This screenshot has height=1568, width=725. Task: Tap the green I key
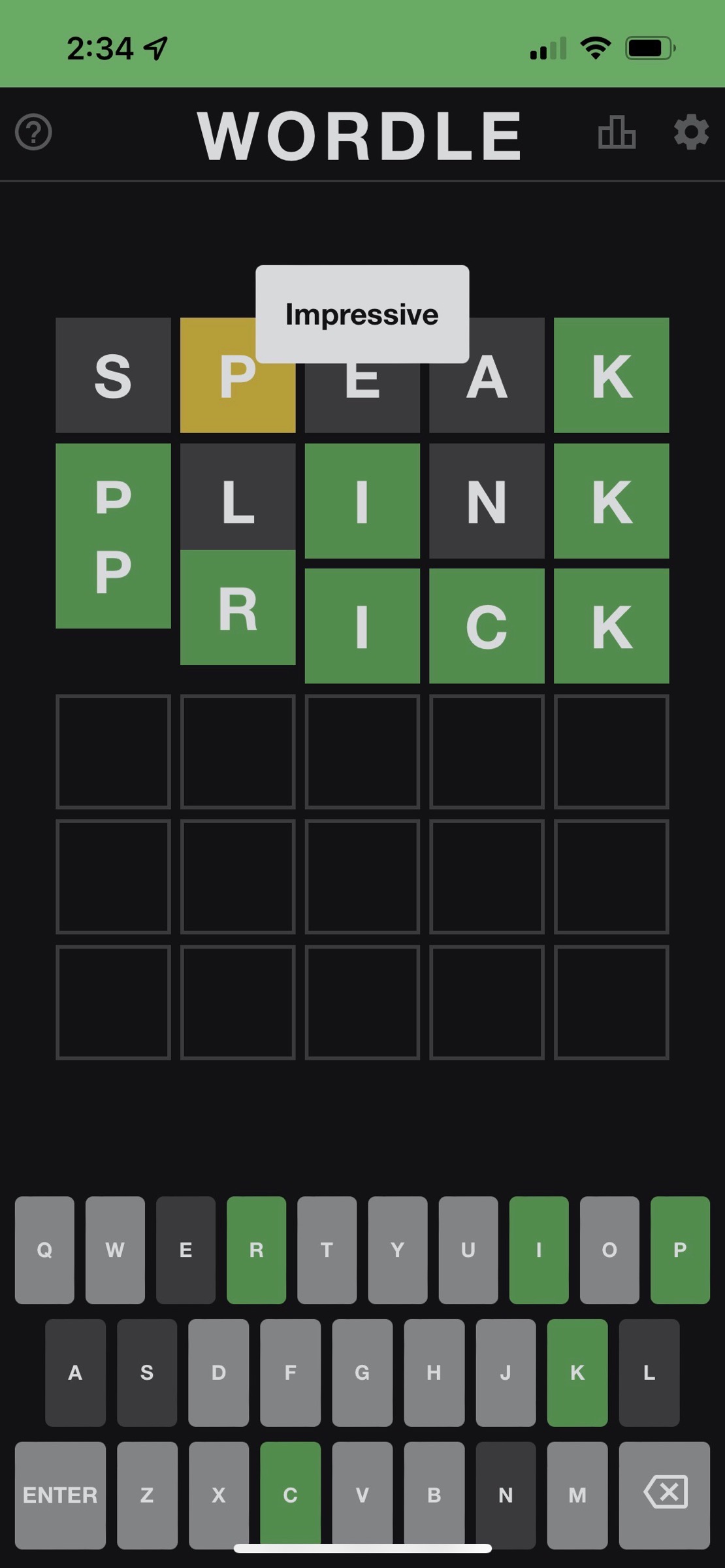tap(539, 1249)
